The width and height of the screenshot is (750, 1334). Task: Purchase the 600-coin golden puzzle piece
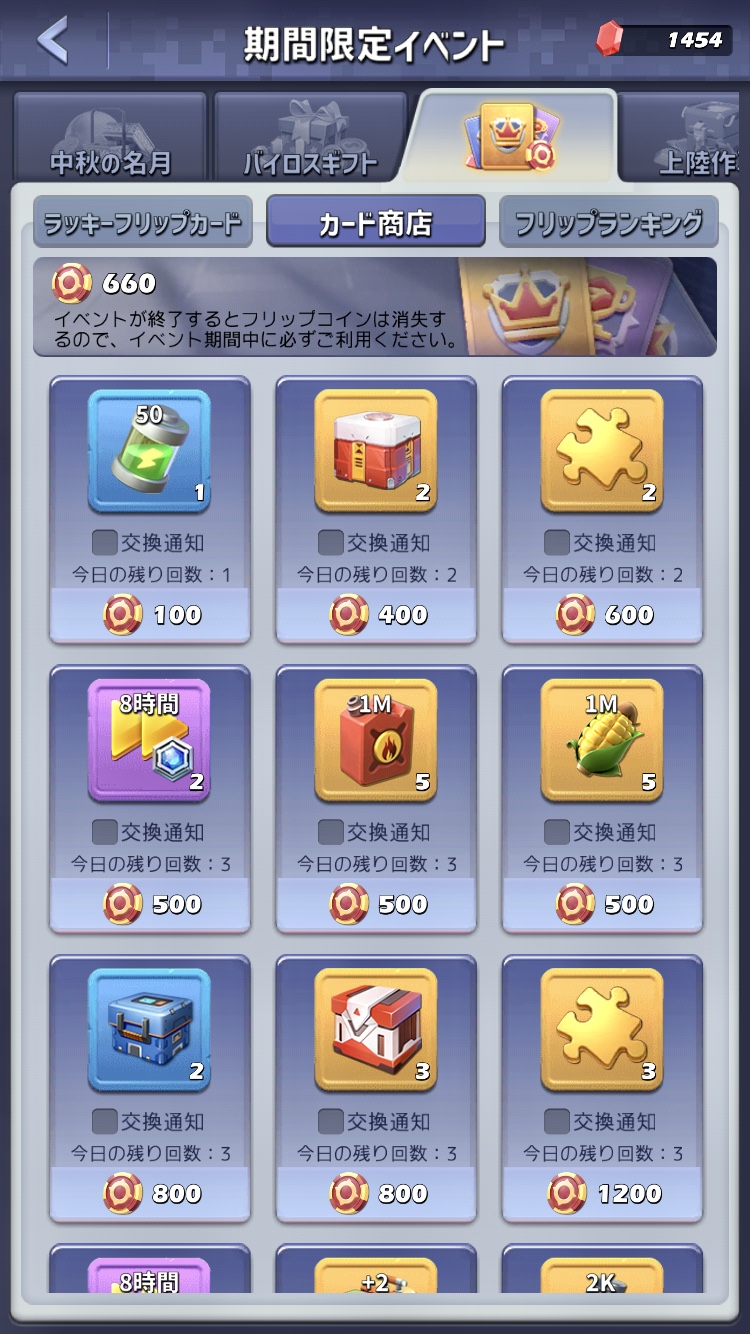pos(602,614)
